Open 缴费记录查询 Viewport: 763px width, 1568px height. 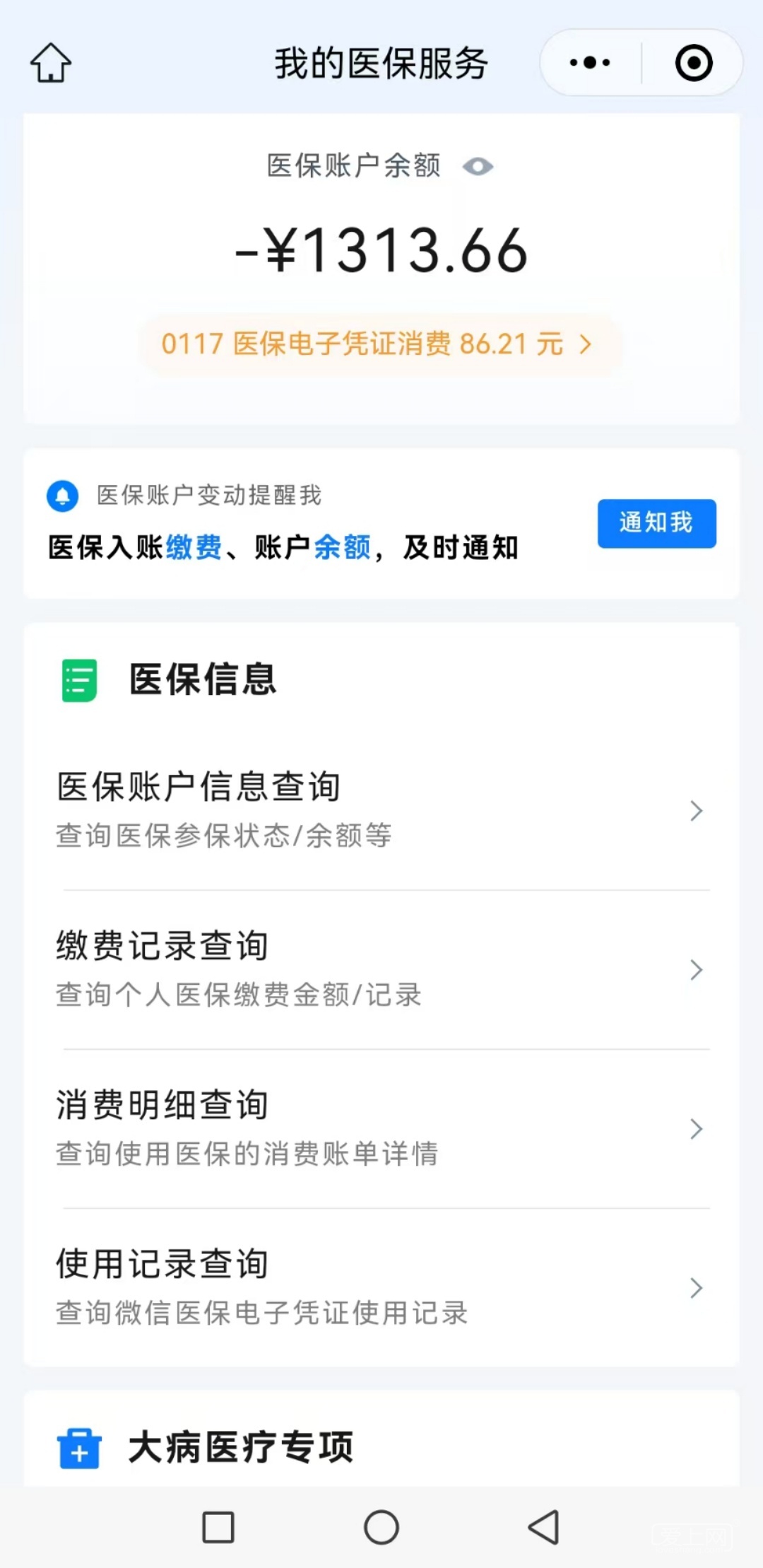click(381, 969)
